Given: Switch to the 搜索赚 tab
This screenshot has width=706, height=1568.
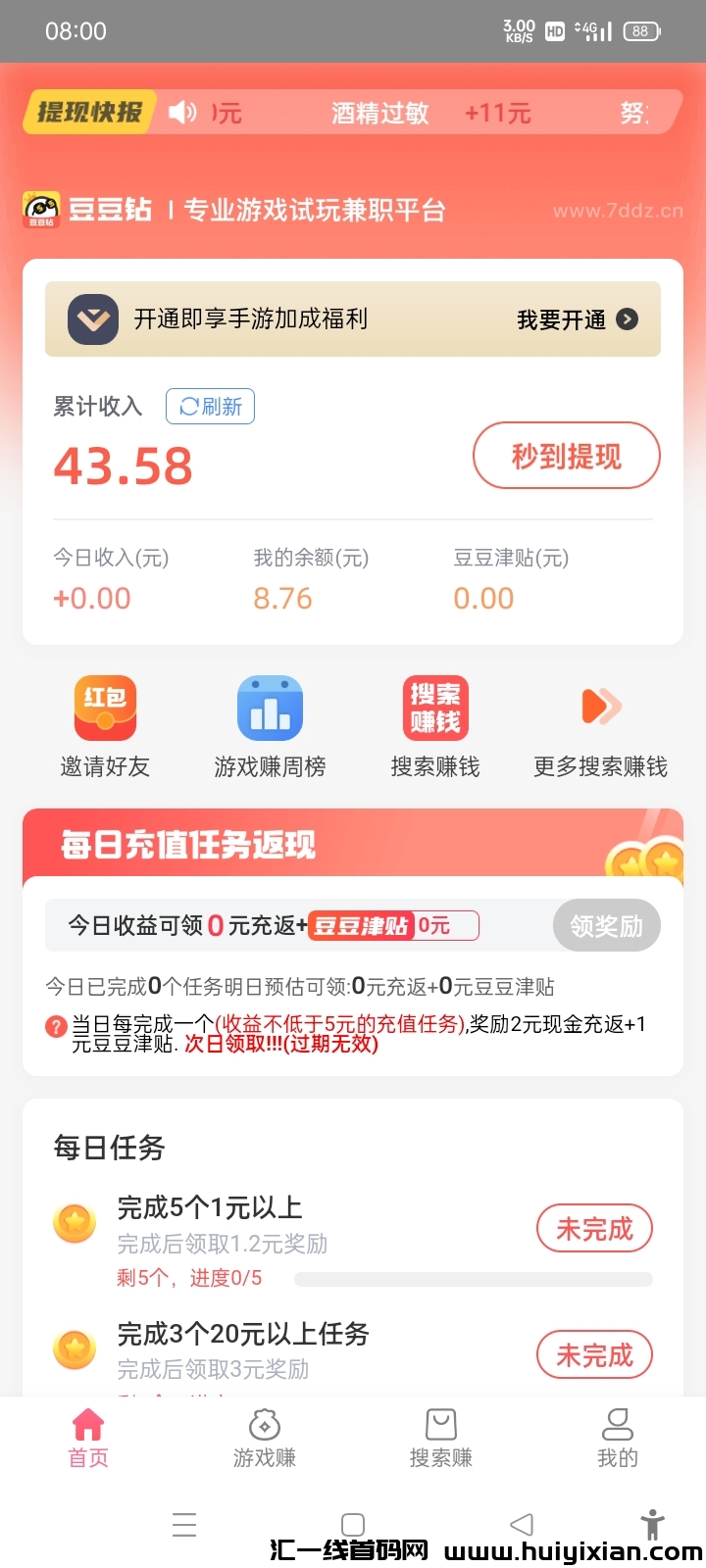Looking at the screenshot, I should click(440, 1438).
